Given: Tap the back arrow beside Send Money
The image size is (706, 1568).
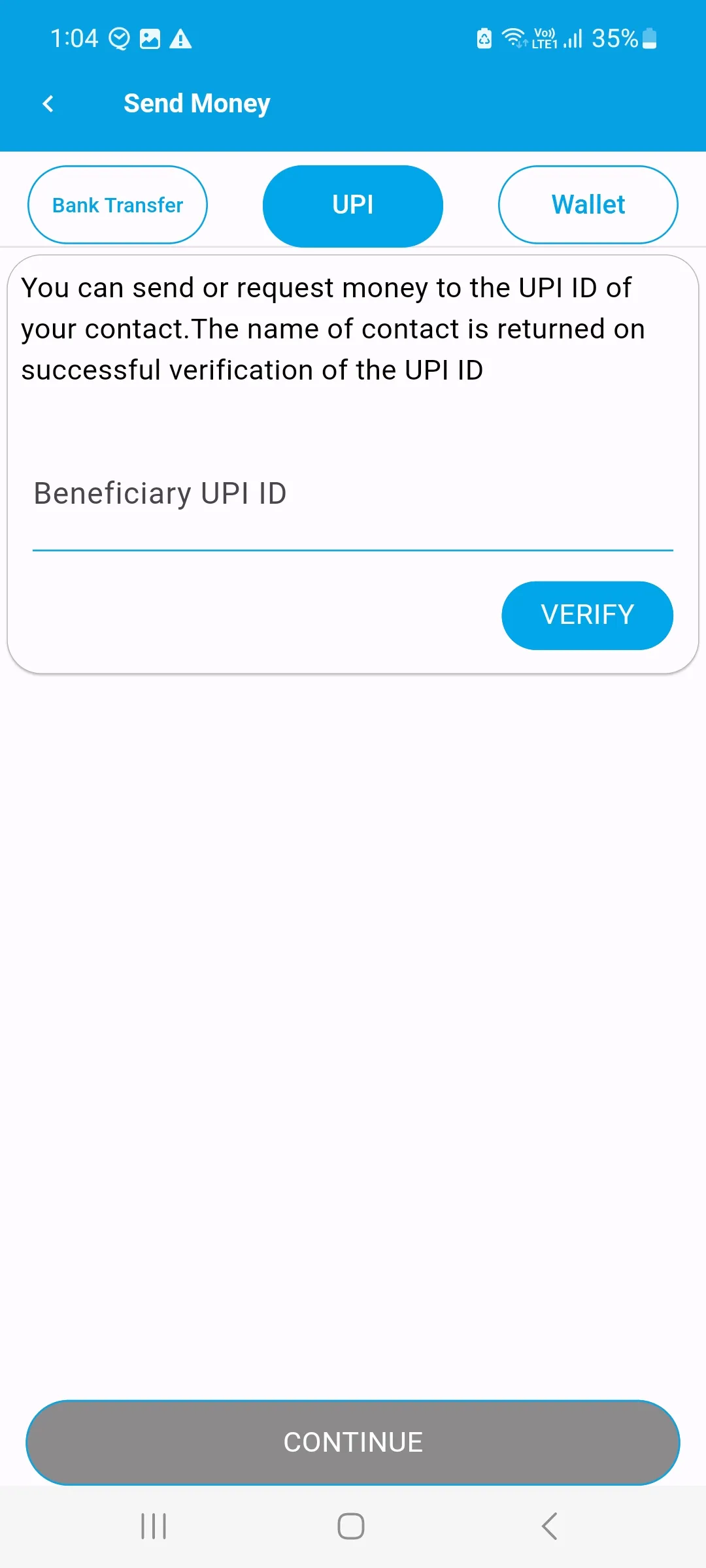Looking at the screenshot, I should [48, 103].
